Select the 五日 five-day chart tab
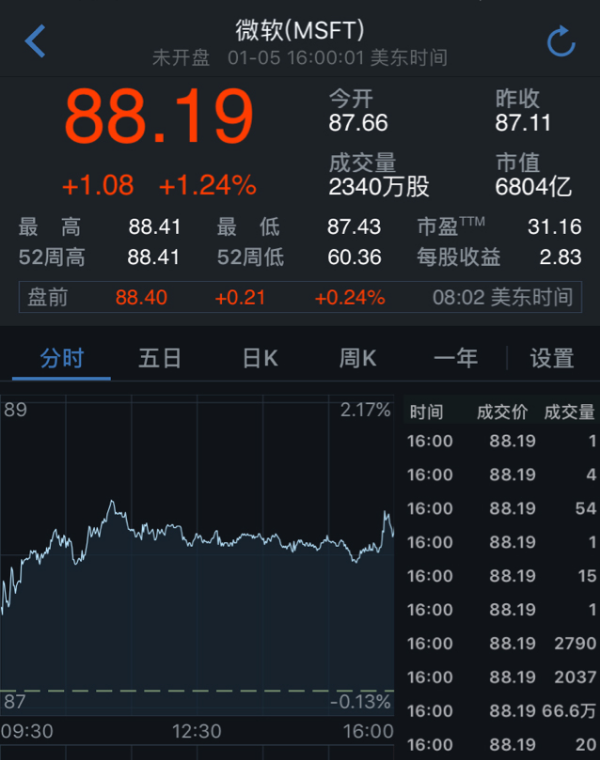600x760 pixels. click(x=160, y=358)
